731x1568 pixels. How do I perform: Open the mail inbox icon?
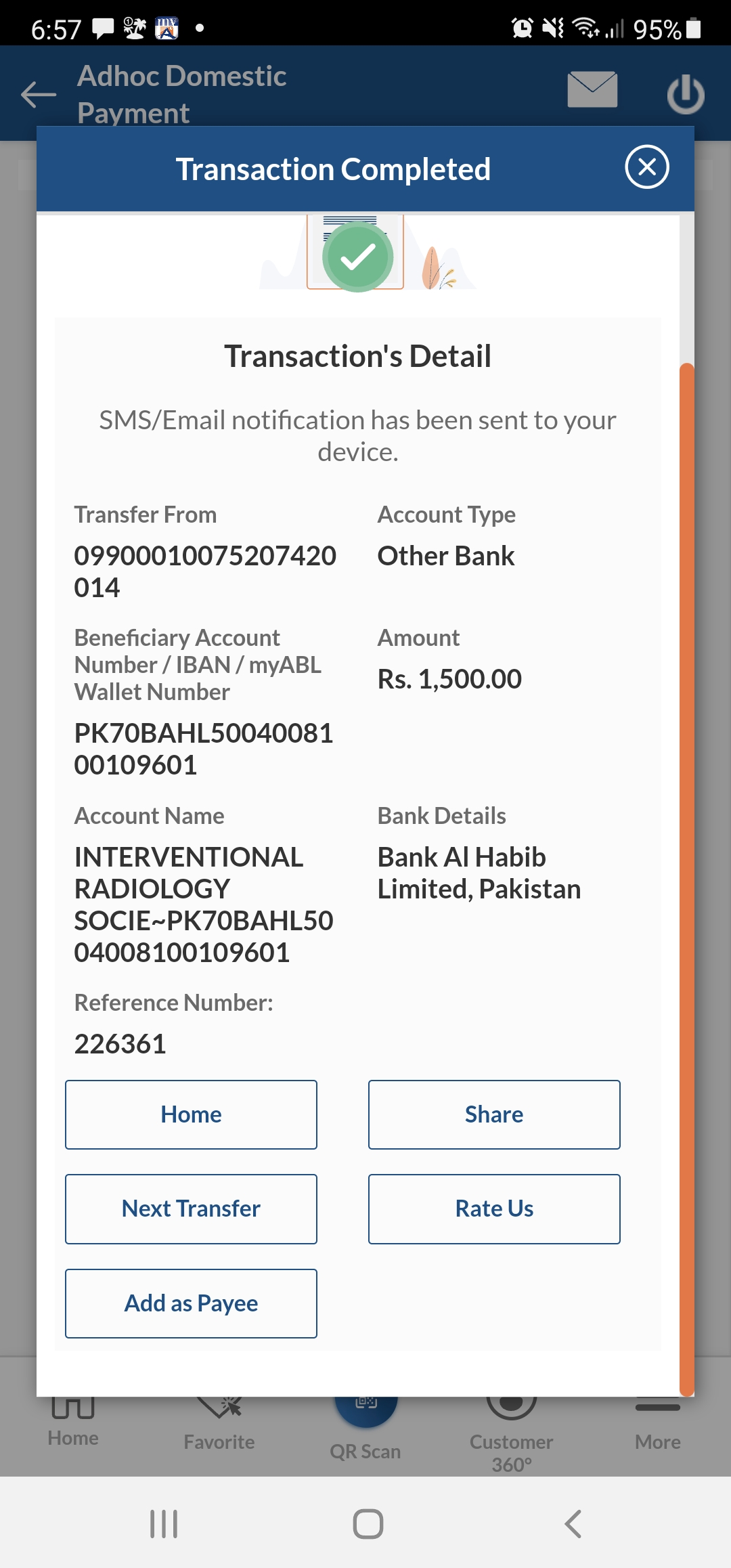pyautogui.click(x=592, y=89)
